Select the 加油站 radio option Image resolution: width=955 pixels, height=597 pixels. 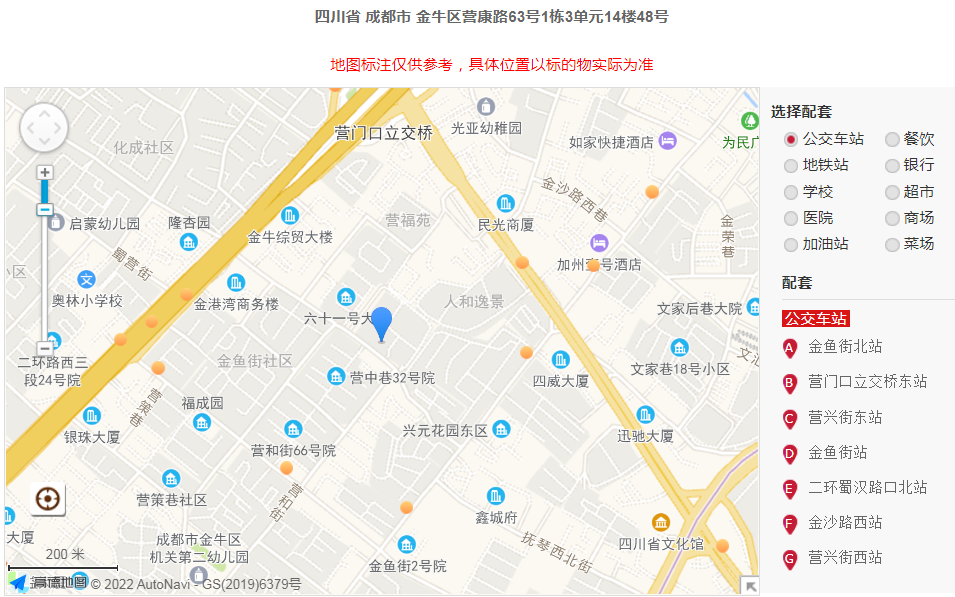coord(791,244)
